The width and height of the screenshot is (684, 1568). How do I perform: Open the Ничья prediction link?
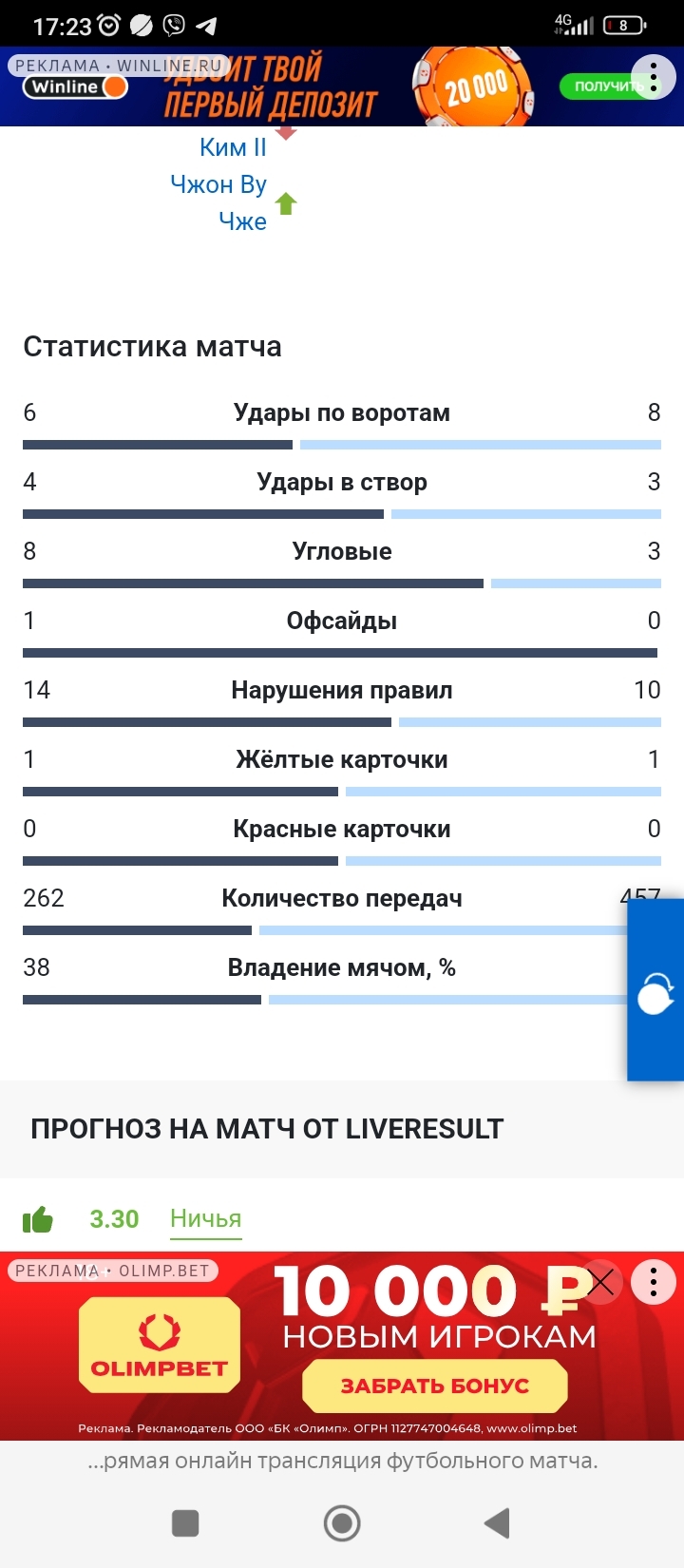(x=206, y=1218)
